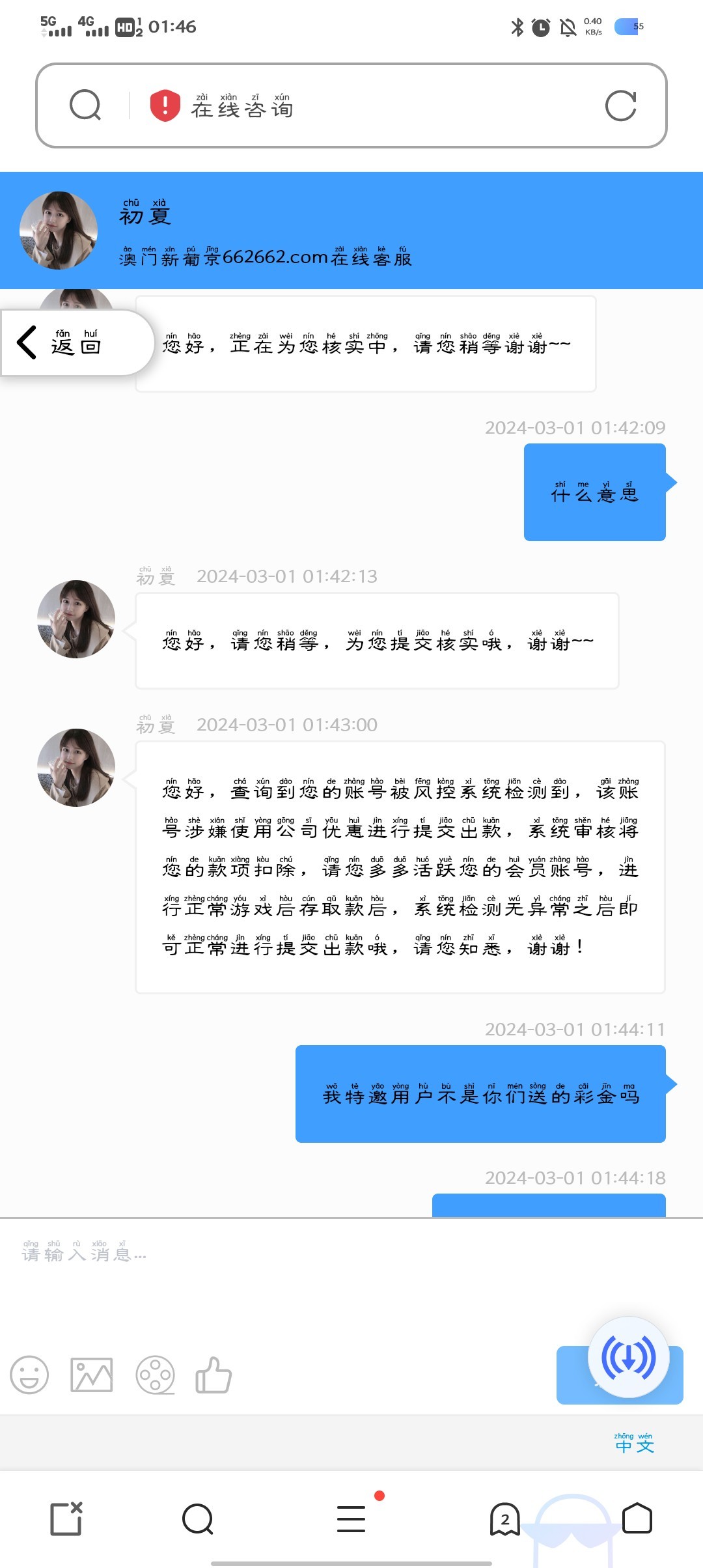Attach a video via film reel icon
Screen dimensions: 703x1568
click(x=155, y=1375)
